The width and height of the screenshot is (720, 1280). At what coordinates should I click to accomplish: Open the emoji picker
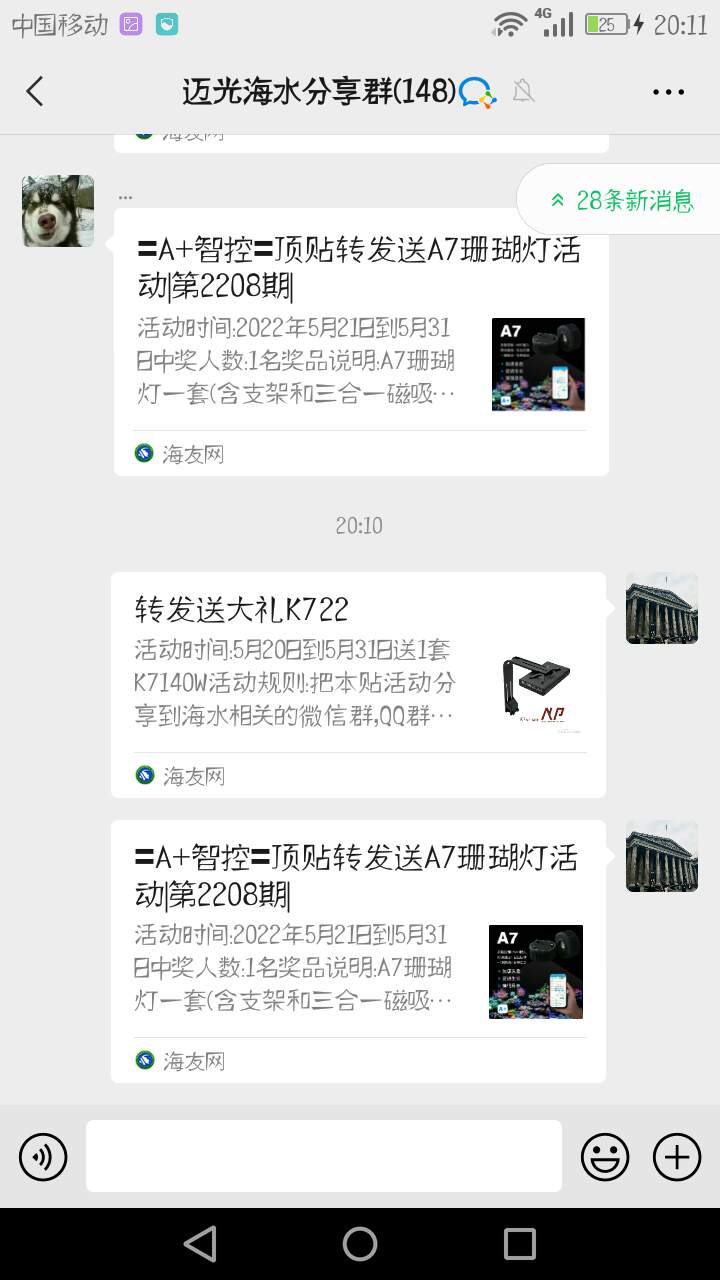coord(605,1157)
